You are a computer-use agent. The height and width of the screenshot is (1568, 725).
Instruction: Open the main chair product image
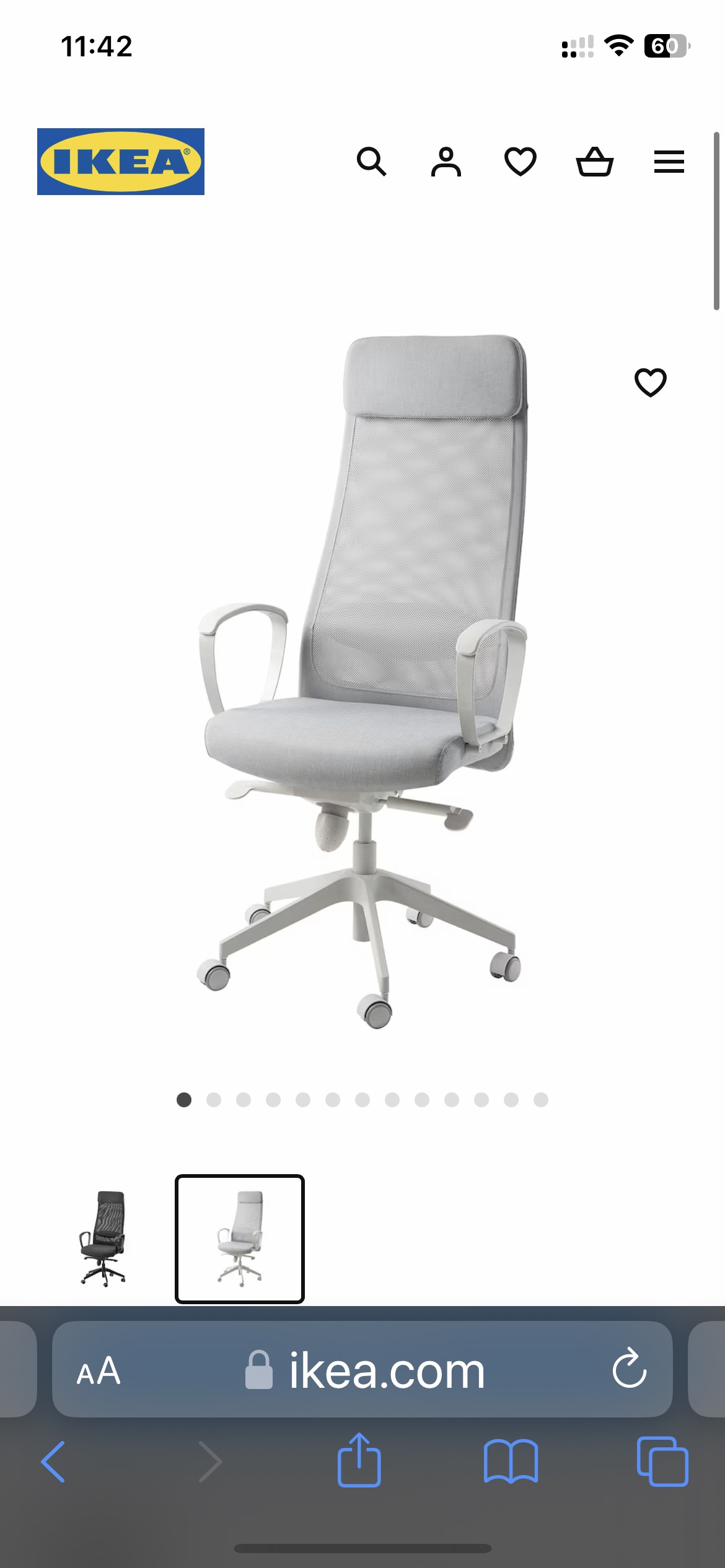pyautogui.click(x=362, y=681)
